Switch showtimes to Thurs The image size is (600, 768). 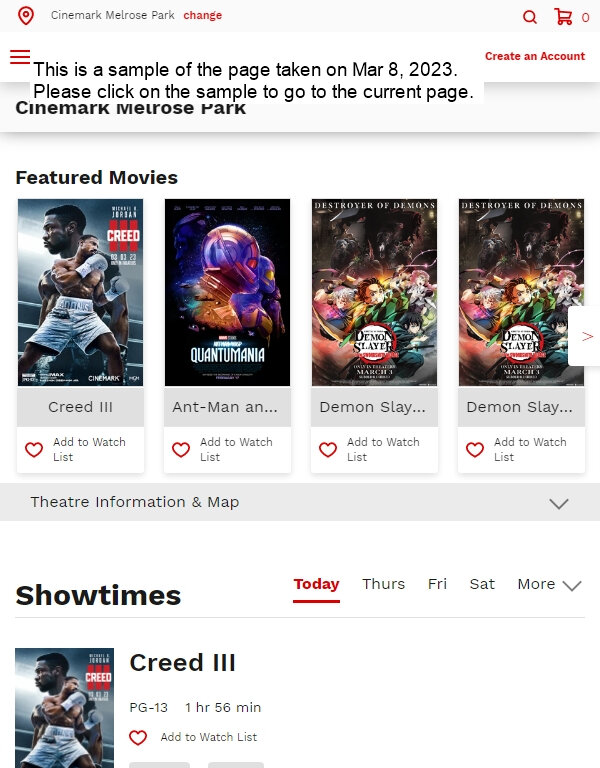pos(383,584)
